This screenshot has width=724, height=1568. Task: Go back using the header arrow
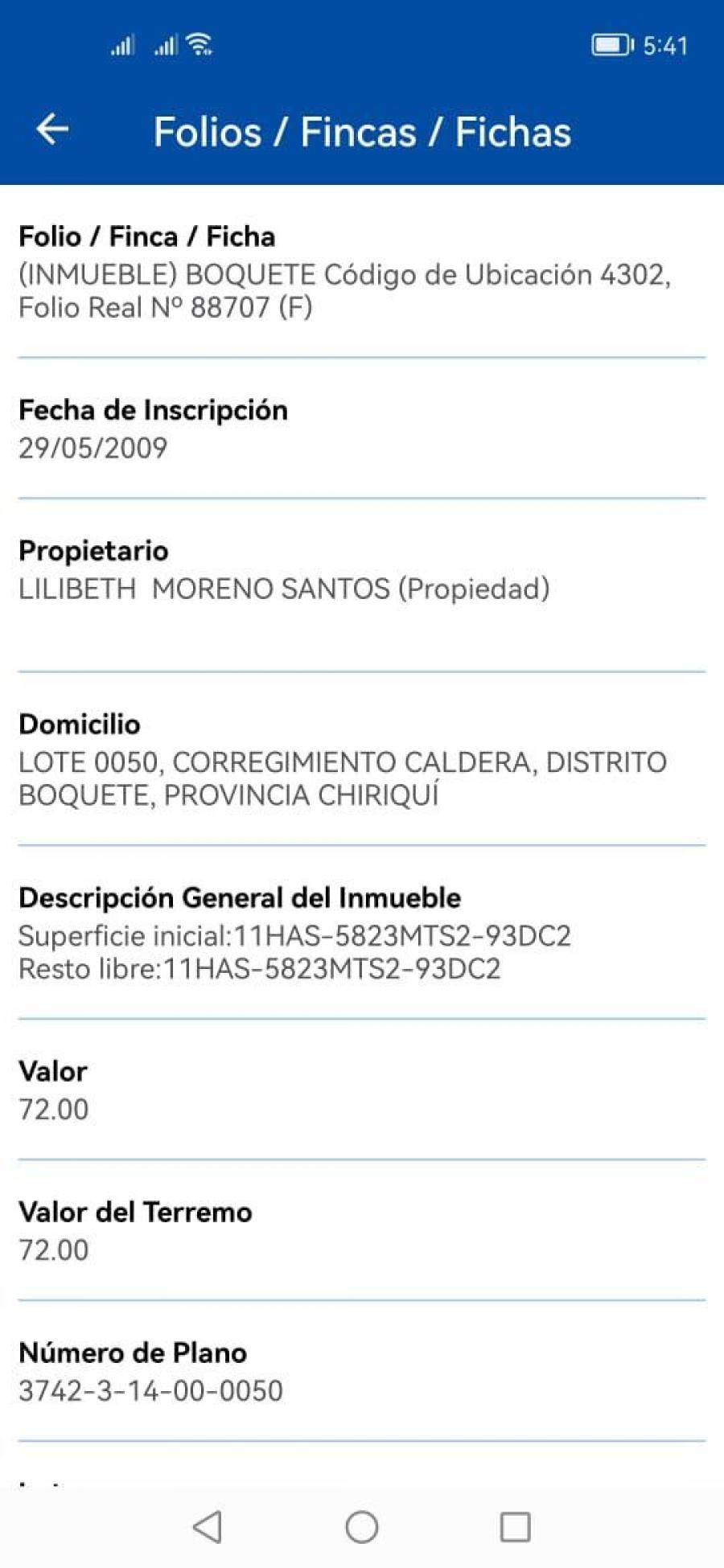pyautogui.click(x=52, y=129)
